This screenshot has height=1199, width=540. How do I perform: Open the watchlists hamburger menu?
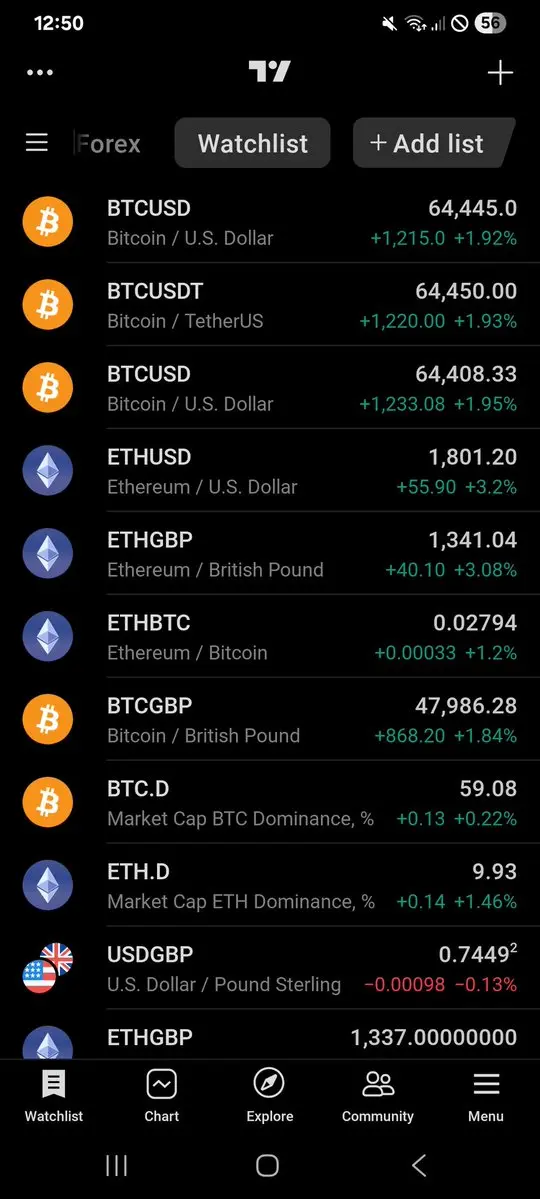(37, 143)
